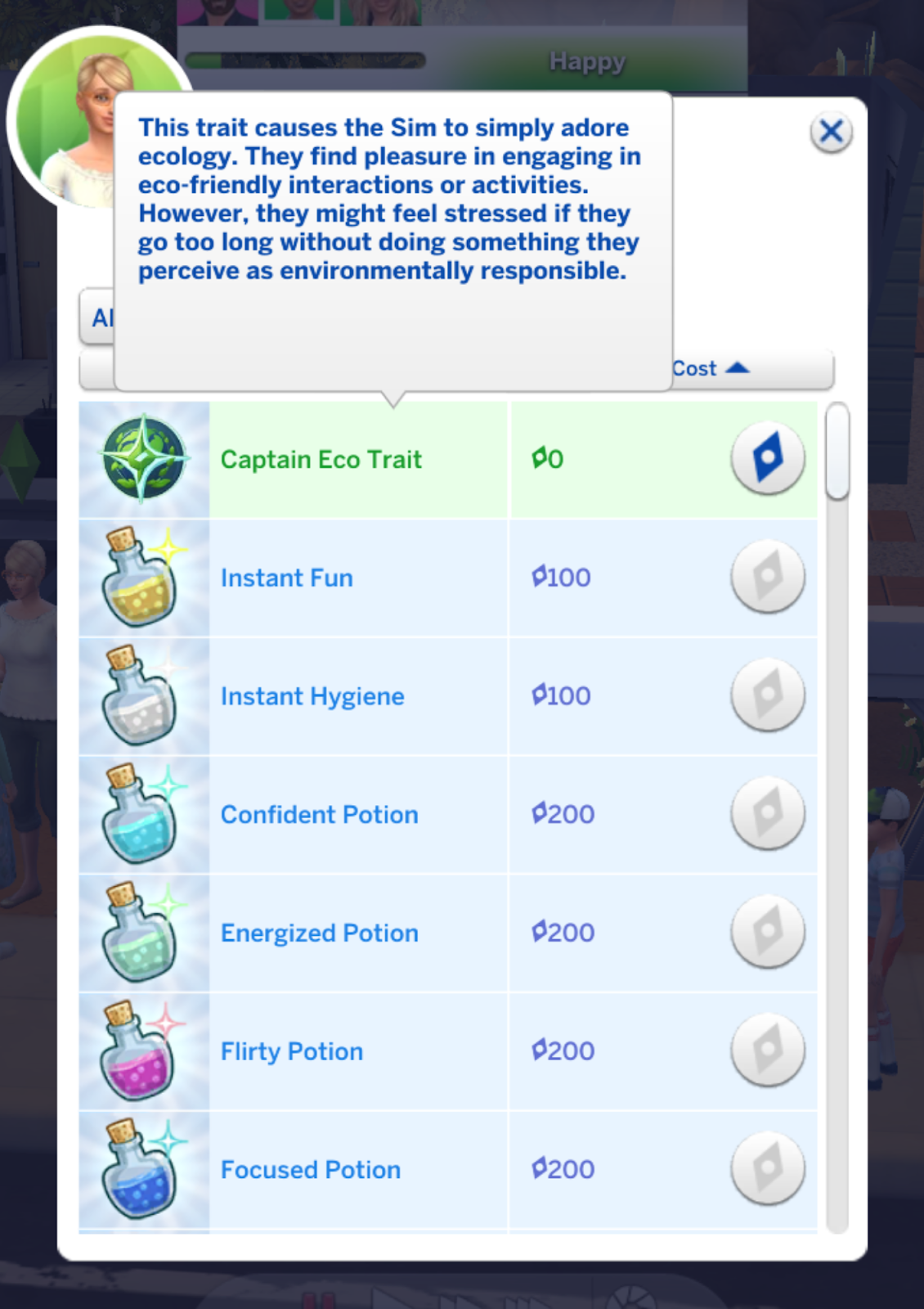Buy the Flirty Potion

click(767, 1050)
